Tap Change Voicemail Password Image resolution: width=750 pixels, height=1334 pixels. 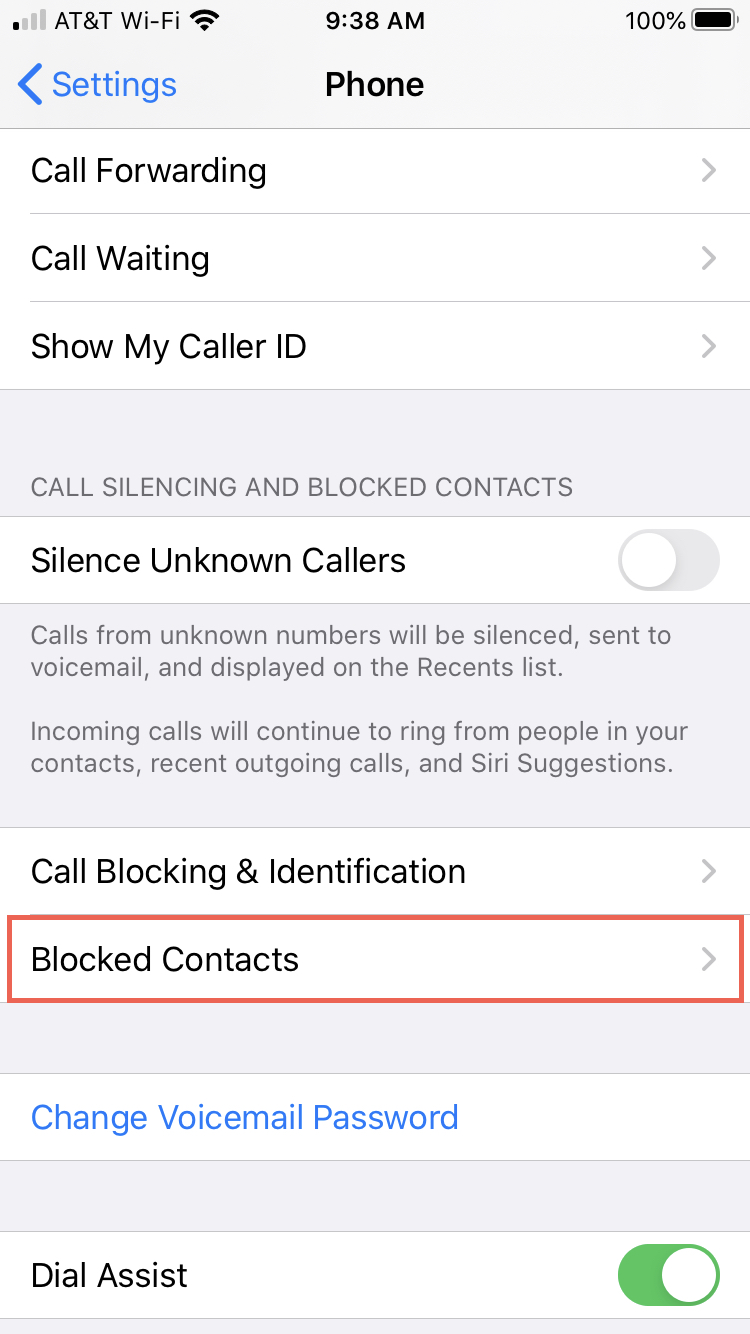tap(245, 1117)
